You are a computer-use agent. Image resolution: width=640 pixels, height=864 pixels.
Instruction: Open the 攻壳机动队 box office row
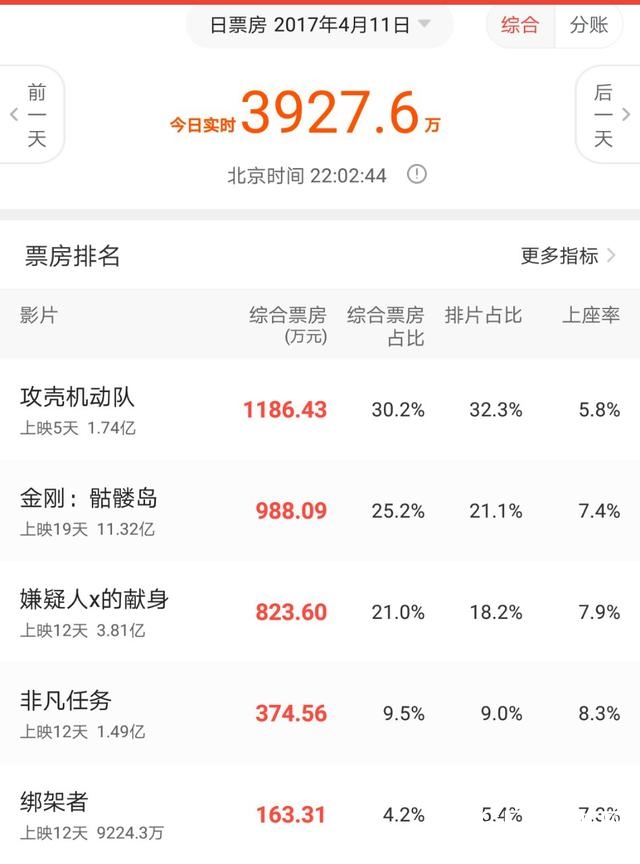click(x=320, y=409)
